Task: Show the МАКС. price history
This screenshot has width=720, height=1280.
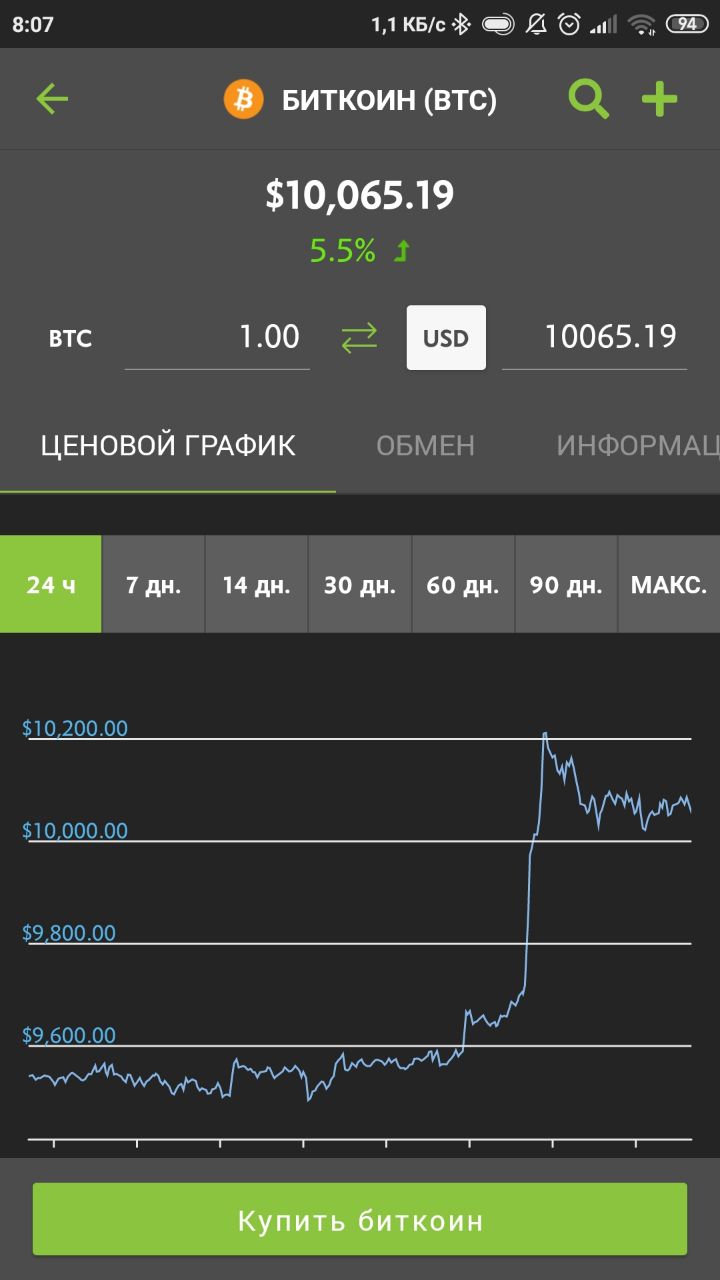Action: (669, 584)
